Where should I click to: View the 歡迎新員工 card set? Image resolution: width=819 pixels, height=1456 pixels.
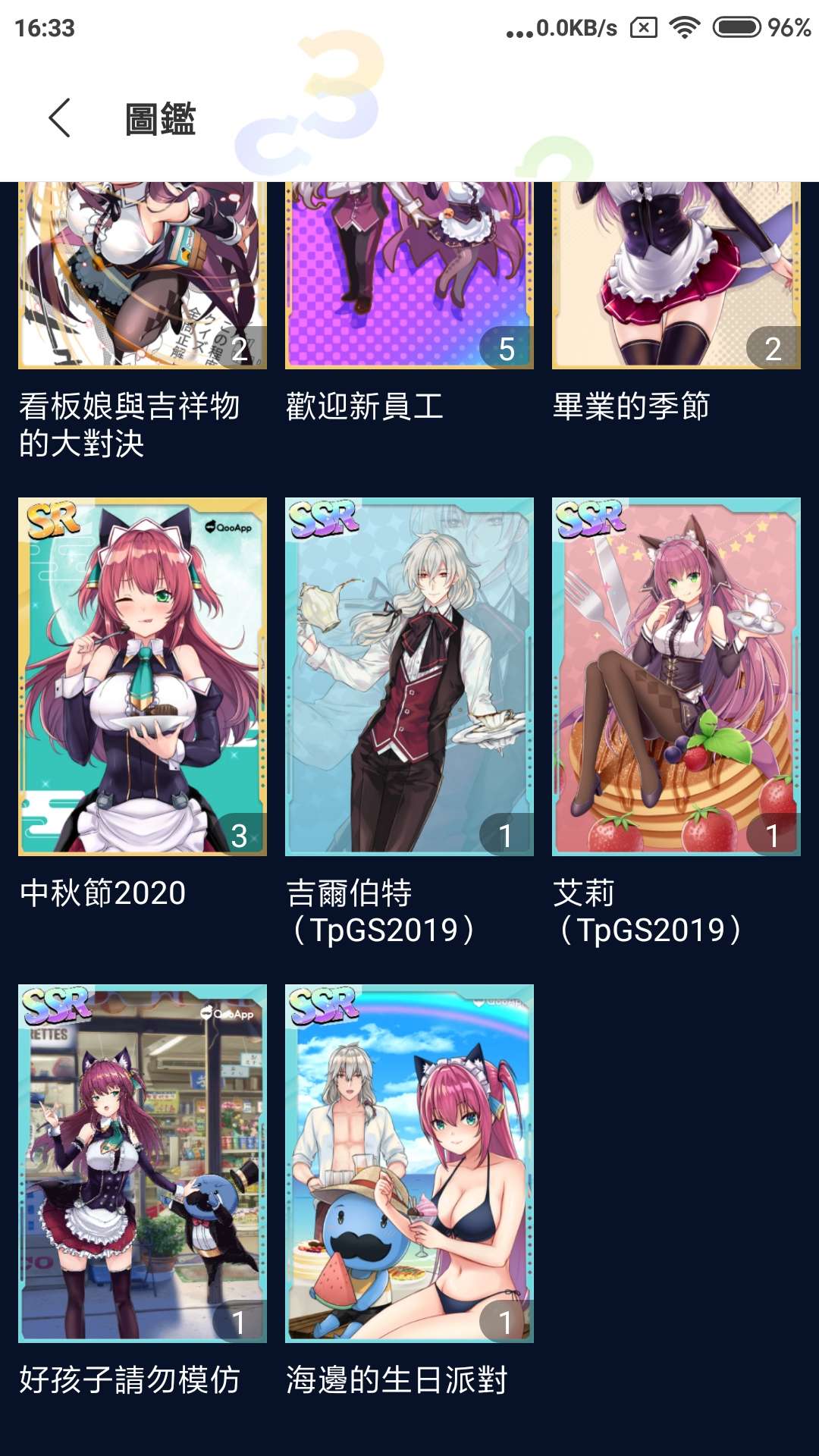[409, 276]
